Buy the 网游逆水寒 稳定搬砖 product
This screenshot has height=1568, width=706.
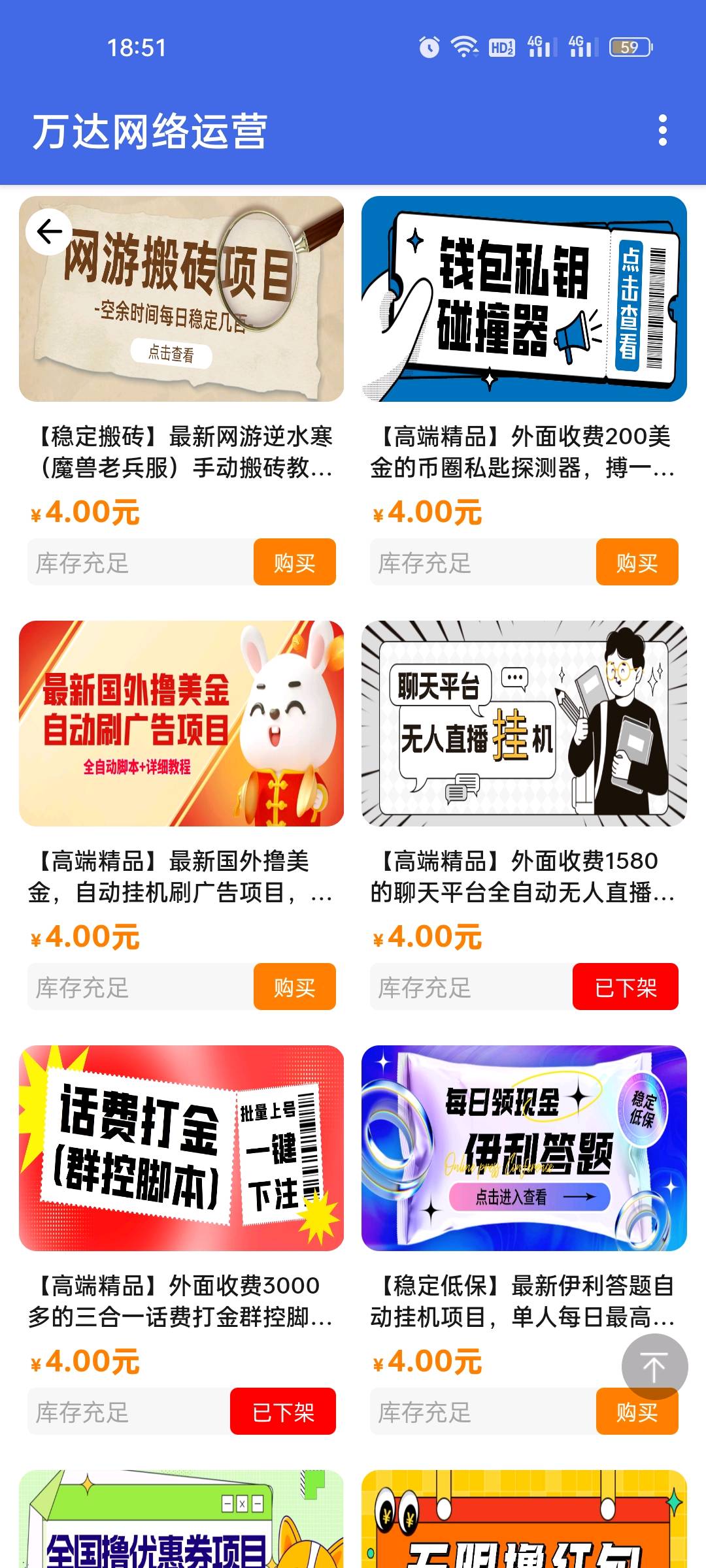pyautogui.click(x=294, y=563)
